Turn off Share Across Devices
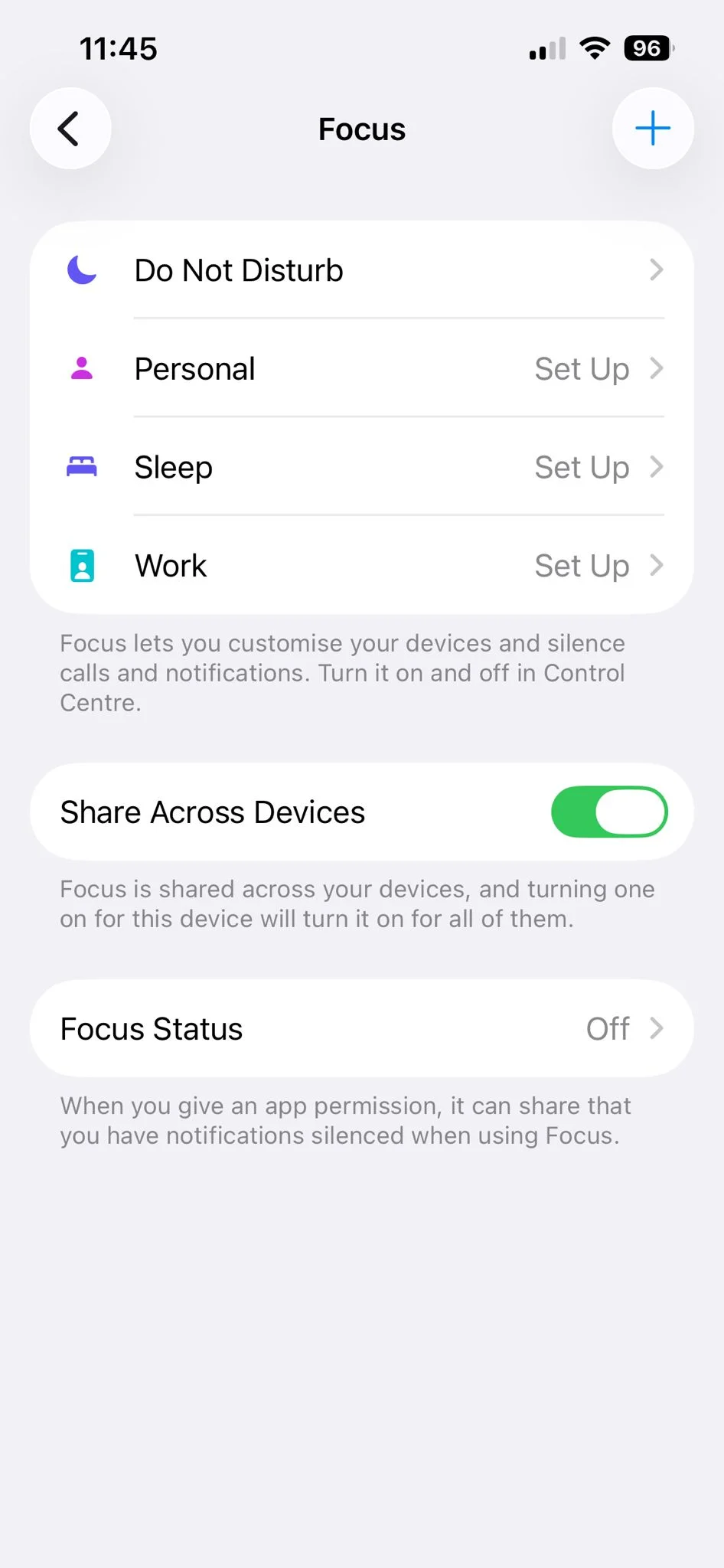The width and height of the screenshot is (724, 1568). tap(609, 812)
